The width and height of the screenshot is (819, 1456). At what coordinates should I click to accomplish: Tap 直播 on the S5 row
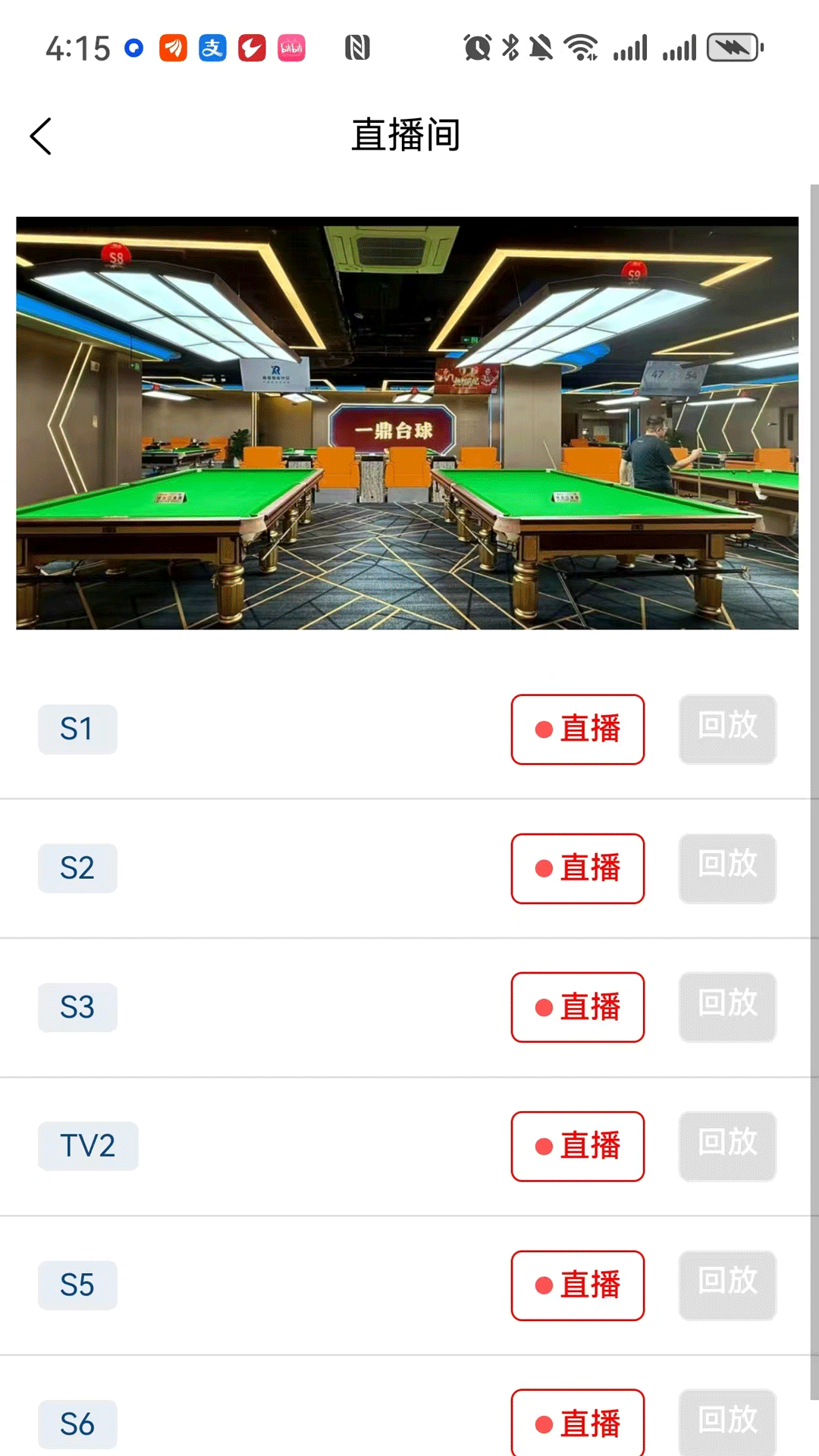[x=577, y=1285]
